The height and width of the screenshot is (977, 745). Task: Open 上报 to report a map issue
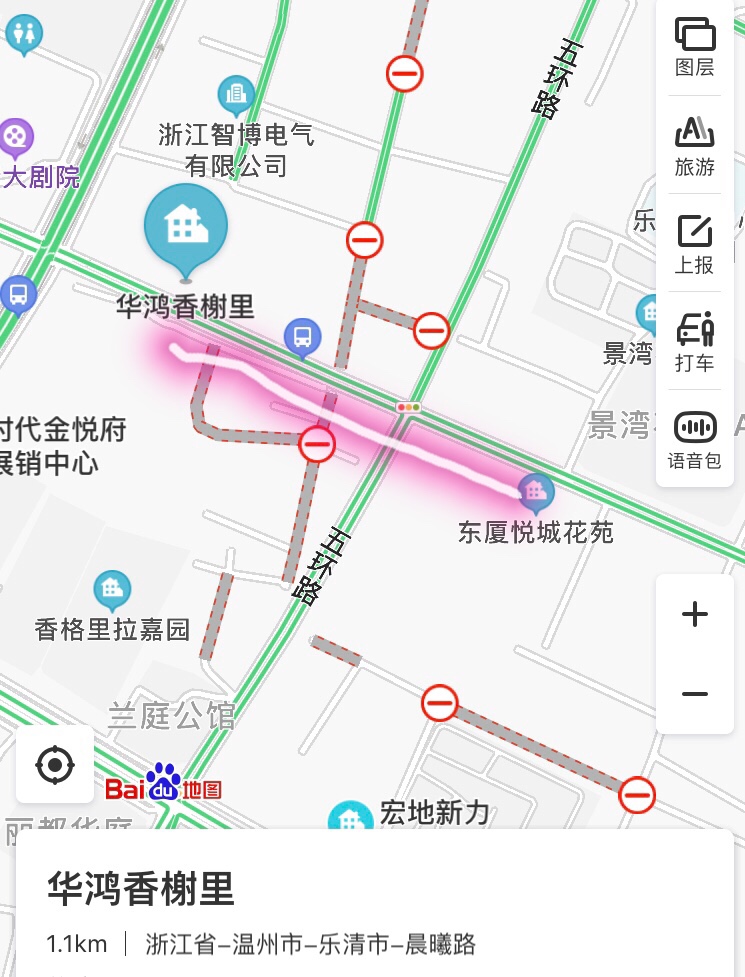coord(695,243)
